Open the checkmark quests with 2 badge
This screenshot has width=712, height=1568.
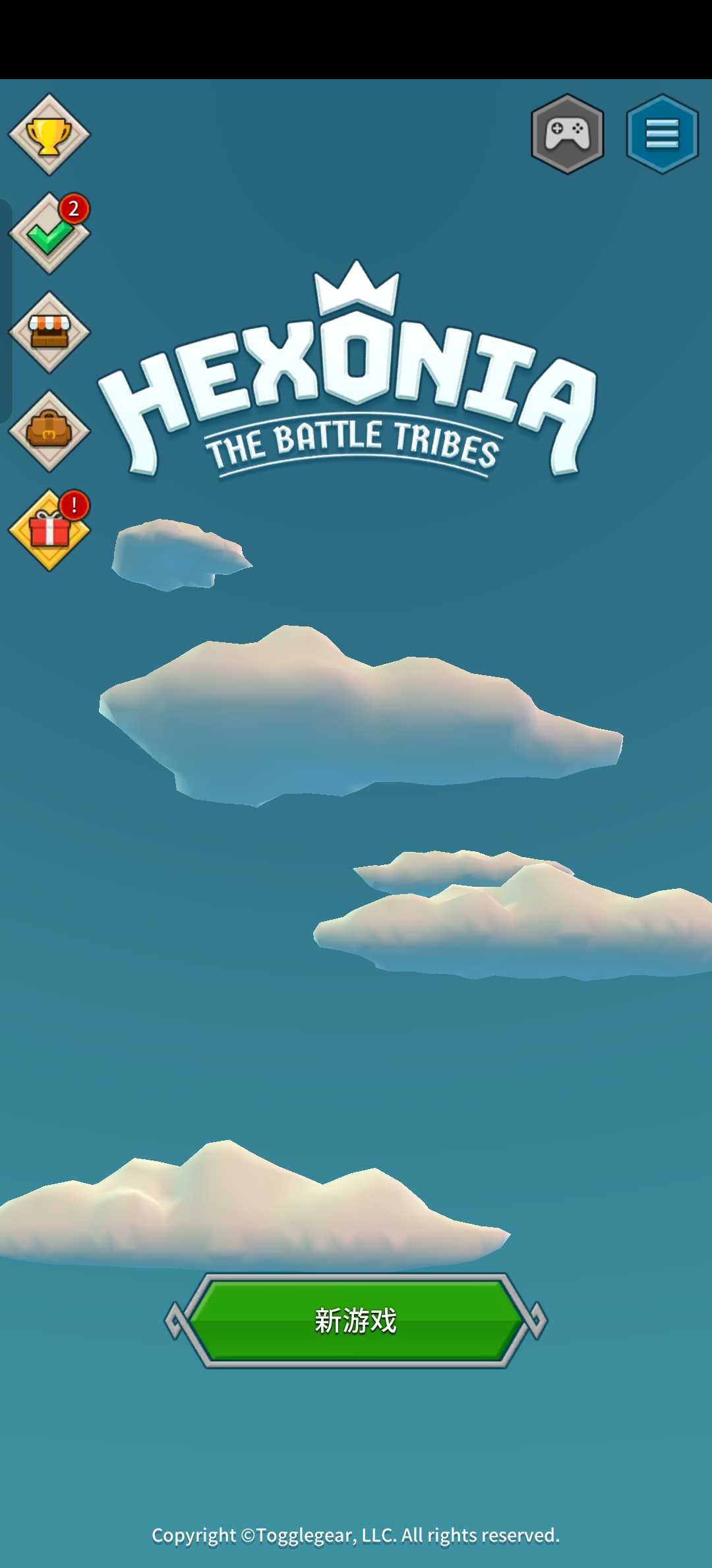[x=49, y=234]
